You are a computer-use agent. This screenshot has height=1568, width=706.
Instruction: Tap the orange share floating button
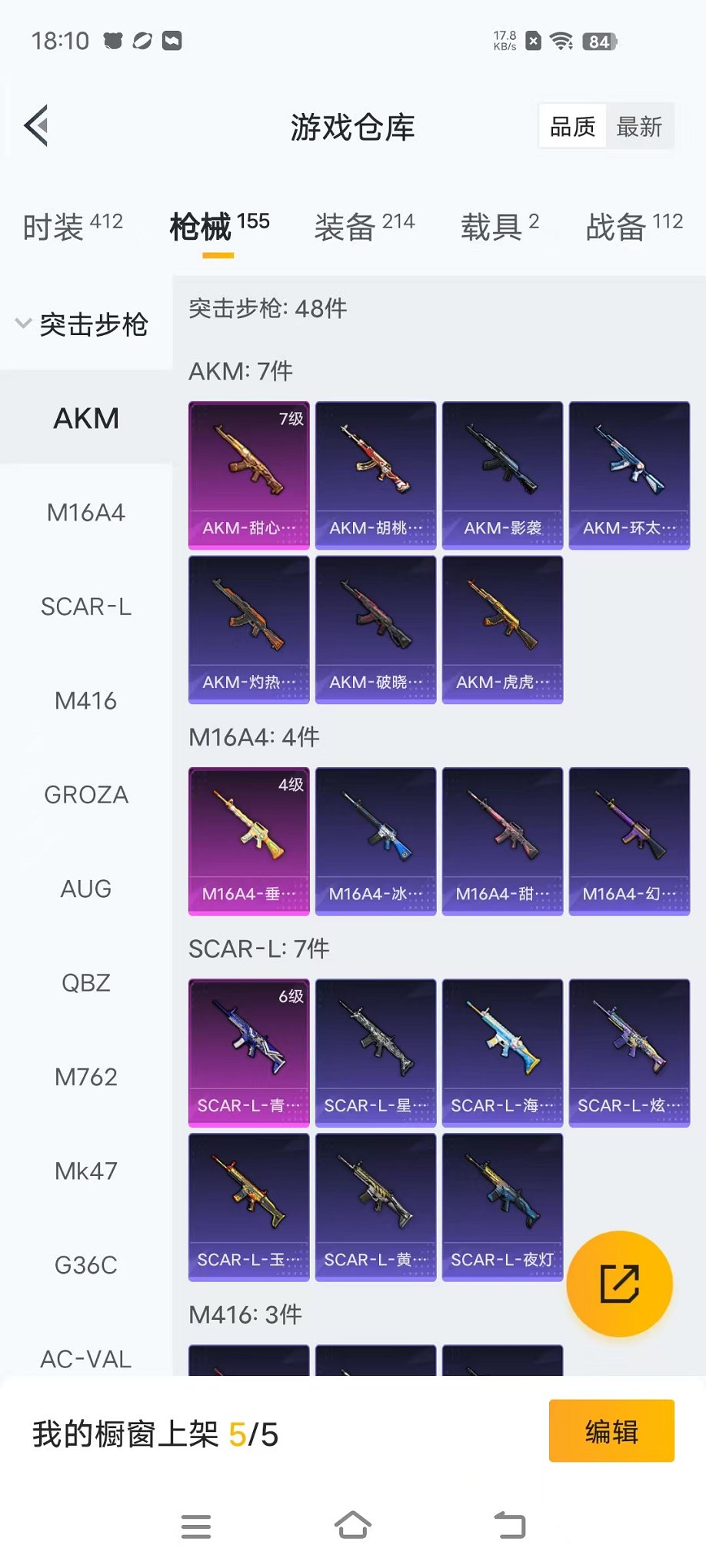(x=619, y=1284)
